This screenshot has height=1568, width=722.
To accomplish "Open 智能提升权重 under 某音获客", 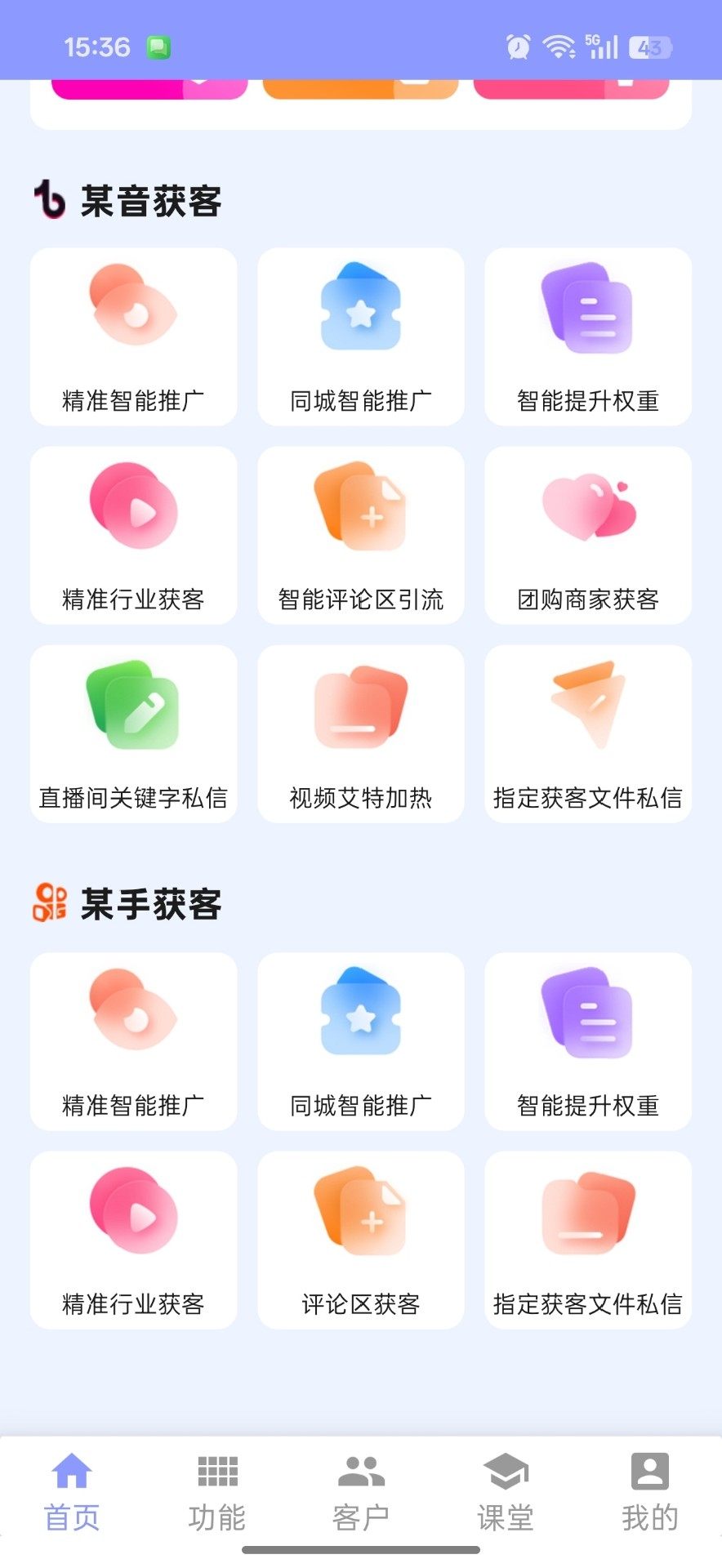I will pyautogui.click(x=588, y=336).
